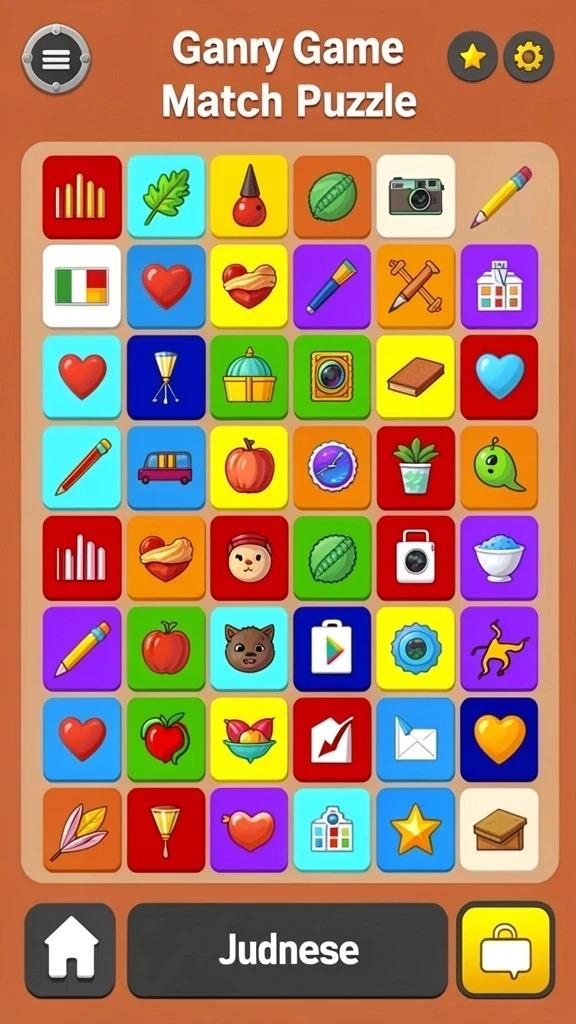Select the purple bus tile
This screenshot has width=576, height=1024.
point(166,468)
